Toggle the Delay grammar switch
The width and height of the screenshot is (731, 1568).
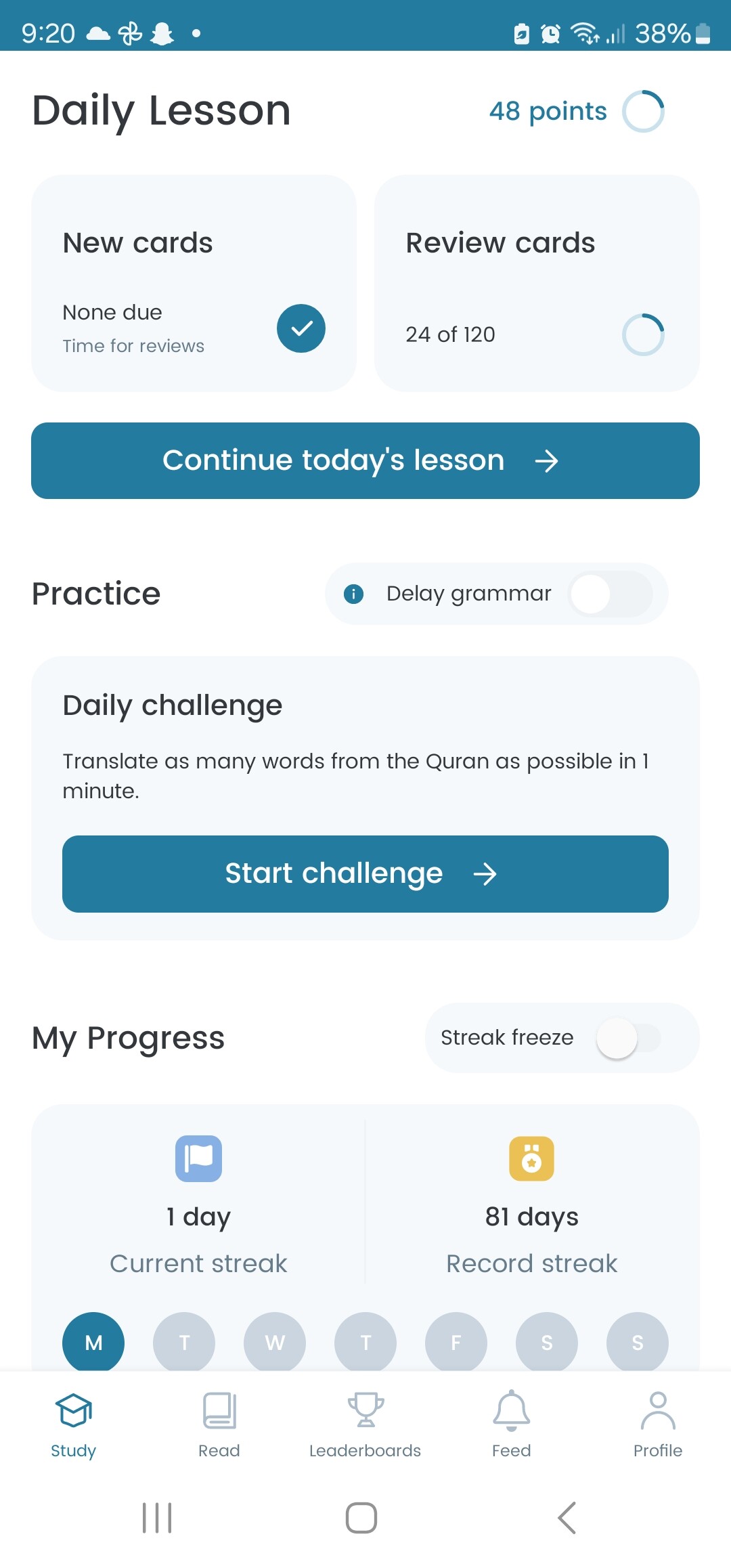[611, 594]
